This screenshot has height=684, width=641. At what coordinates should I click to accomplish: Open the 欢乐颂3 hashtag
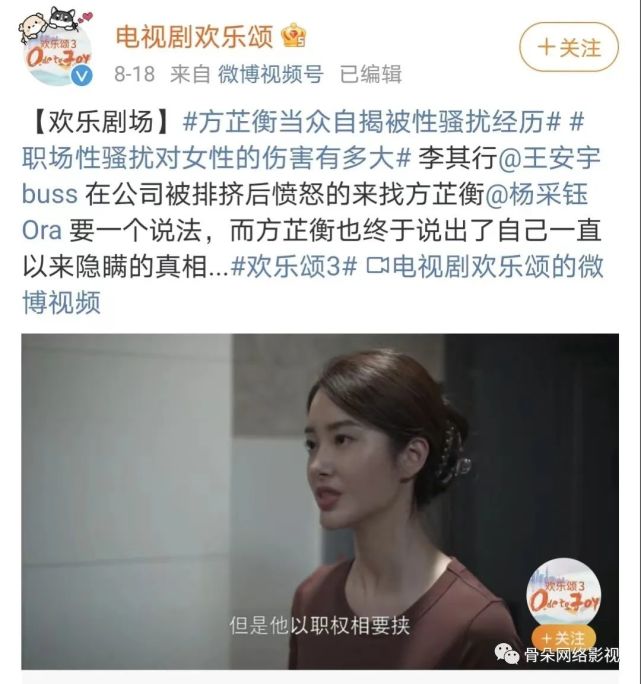(x=293, y=266)
